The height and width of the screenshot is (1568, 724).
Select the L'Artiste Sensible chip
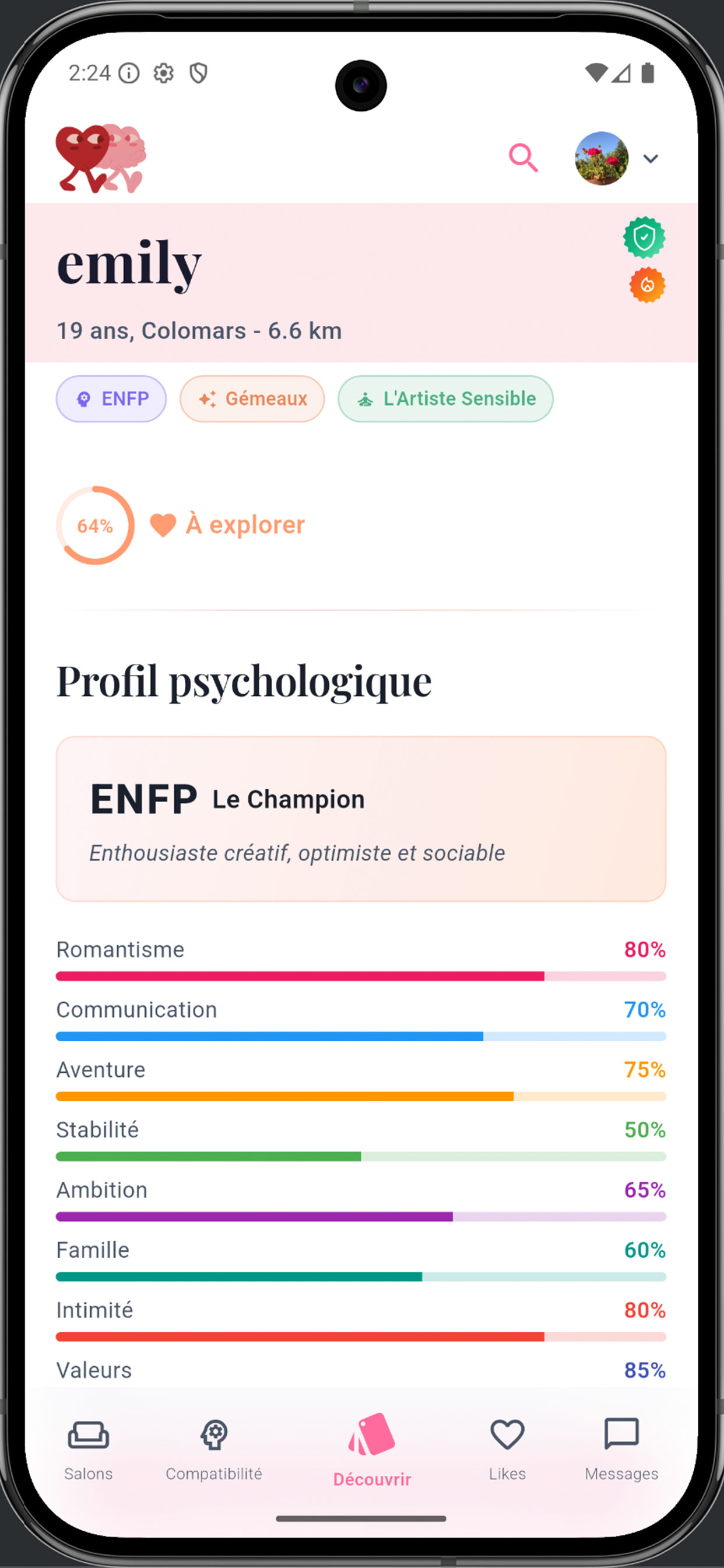coord(445,398)
